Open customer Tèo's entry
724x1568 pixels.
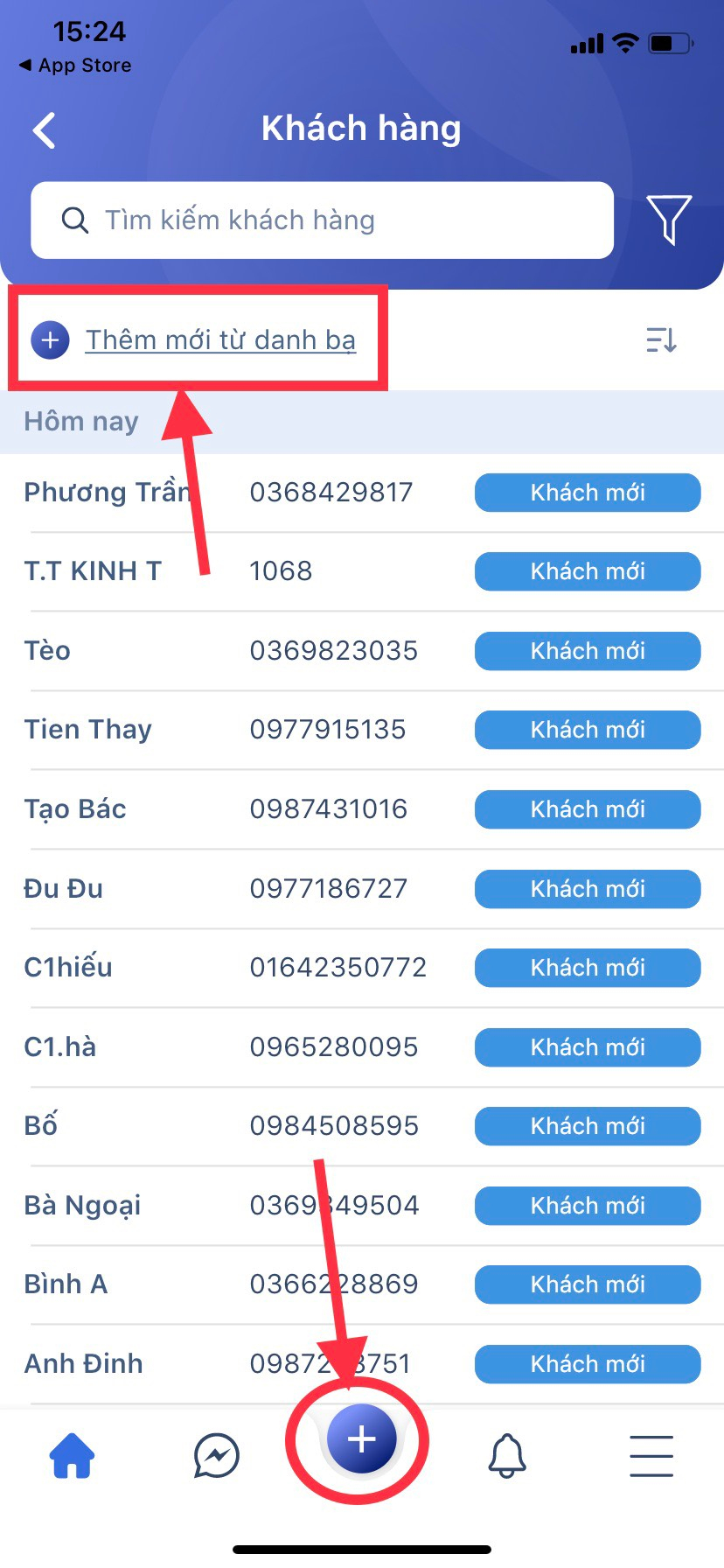[362, 651]
